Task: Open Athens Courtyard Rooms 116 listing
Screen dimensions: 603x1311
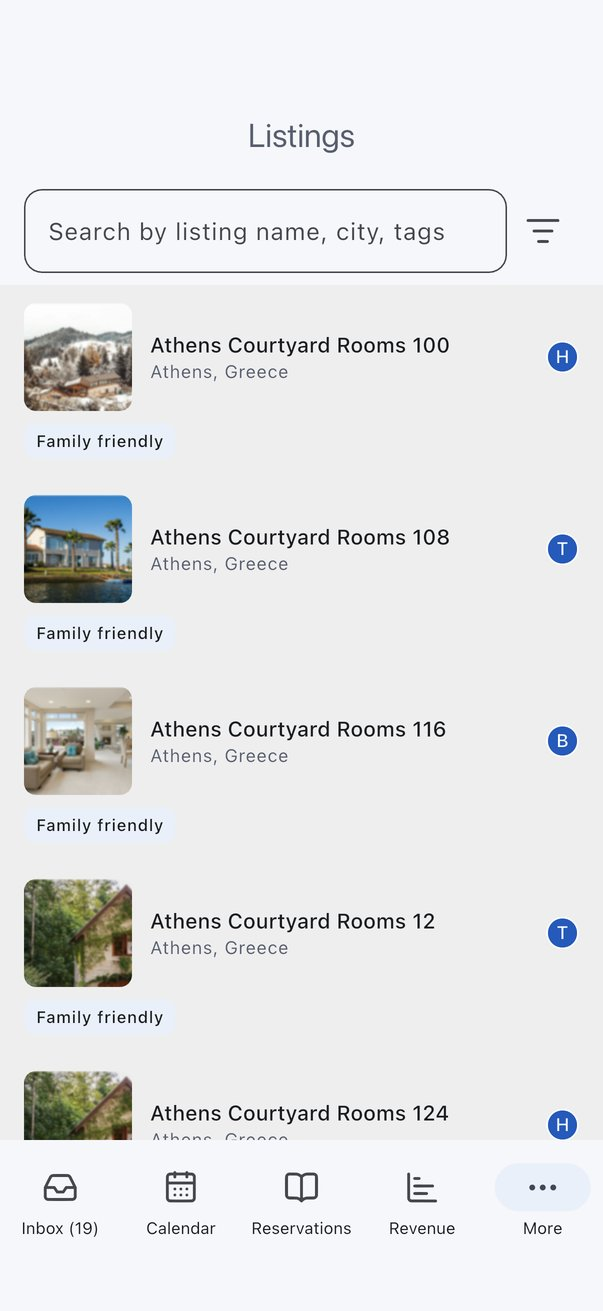Action: [301, 765]
